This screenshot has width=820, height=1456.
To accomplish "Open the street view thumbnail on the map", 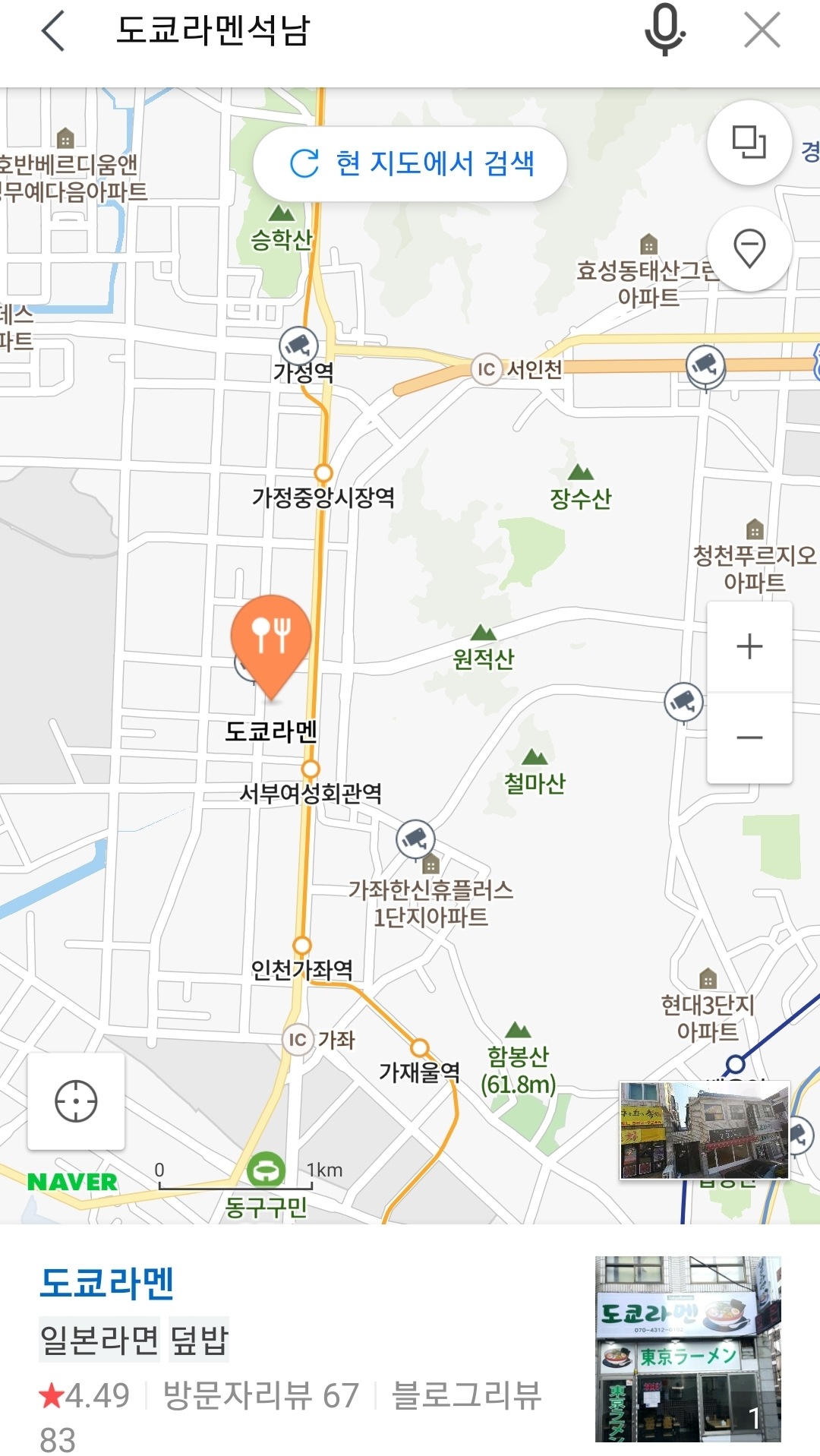I will (x=704, y=1130).
